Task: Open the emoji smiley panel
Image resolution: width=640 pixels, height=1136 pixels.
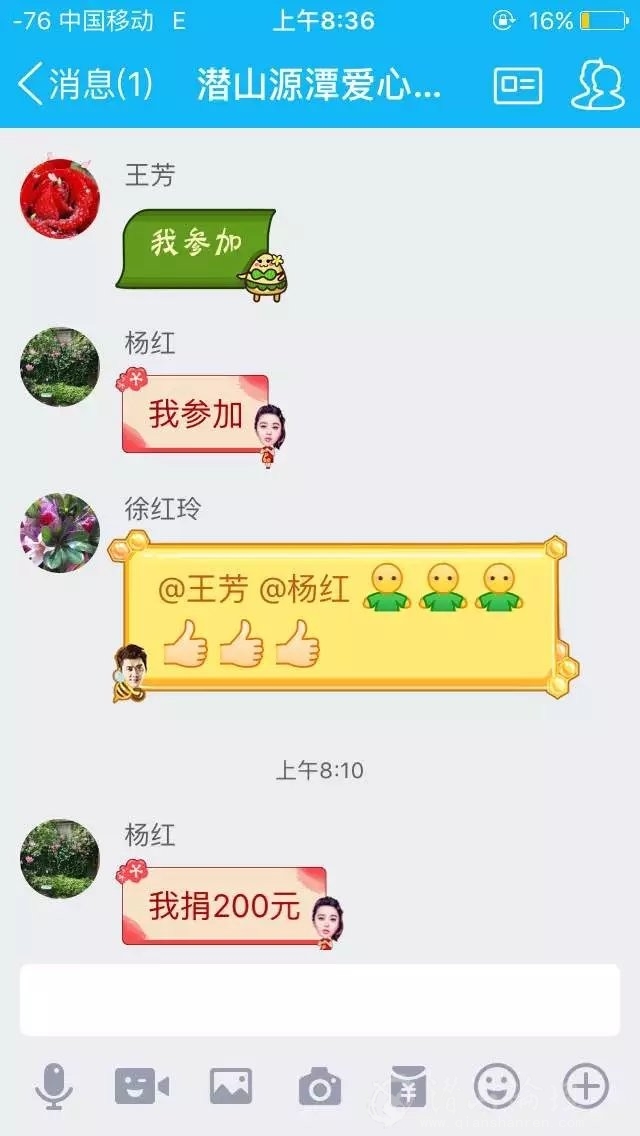Action: 497,1085
